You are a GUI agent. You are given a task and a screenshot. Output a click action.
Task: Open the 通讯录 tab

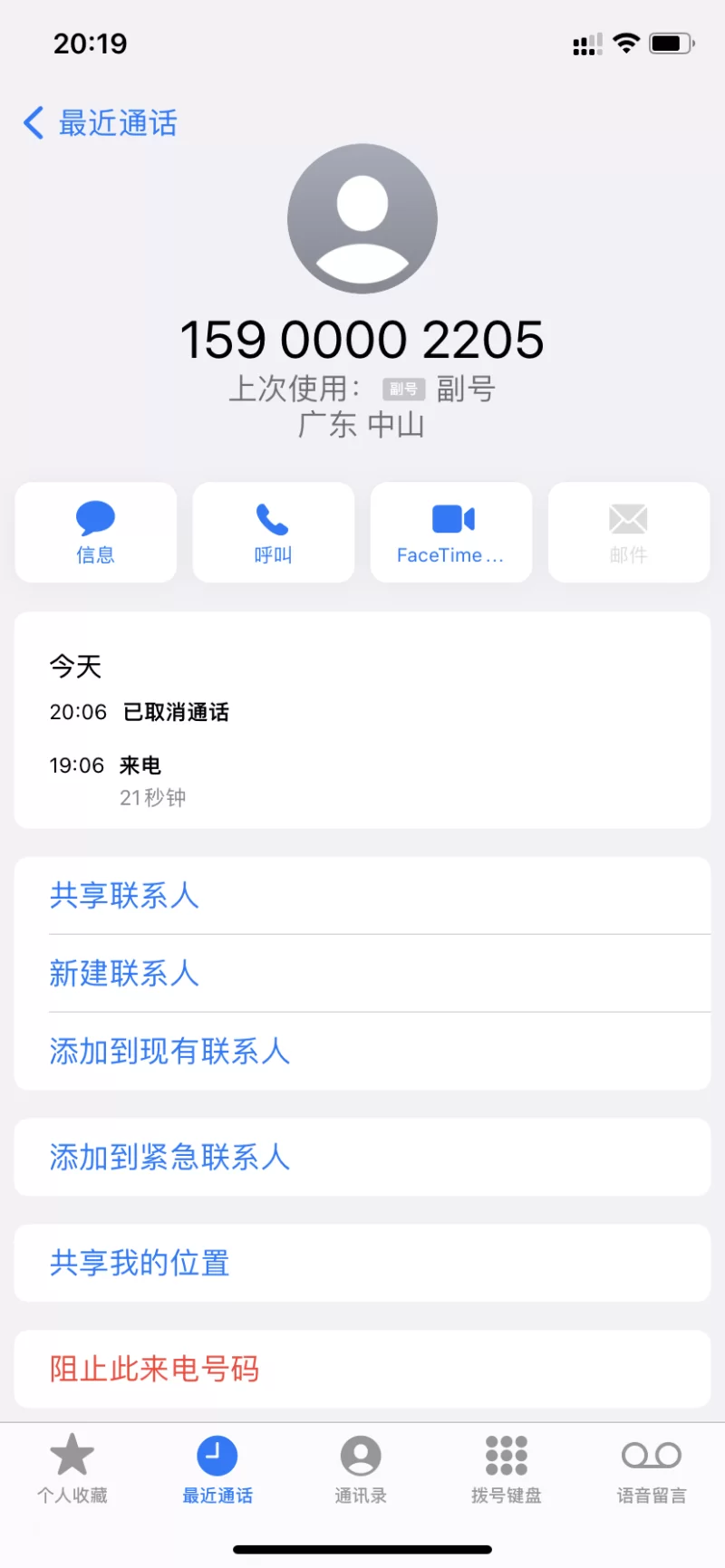click(361, 1469)
